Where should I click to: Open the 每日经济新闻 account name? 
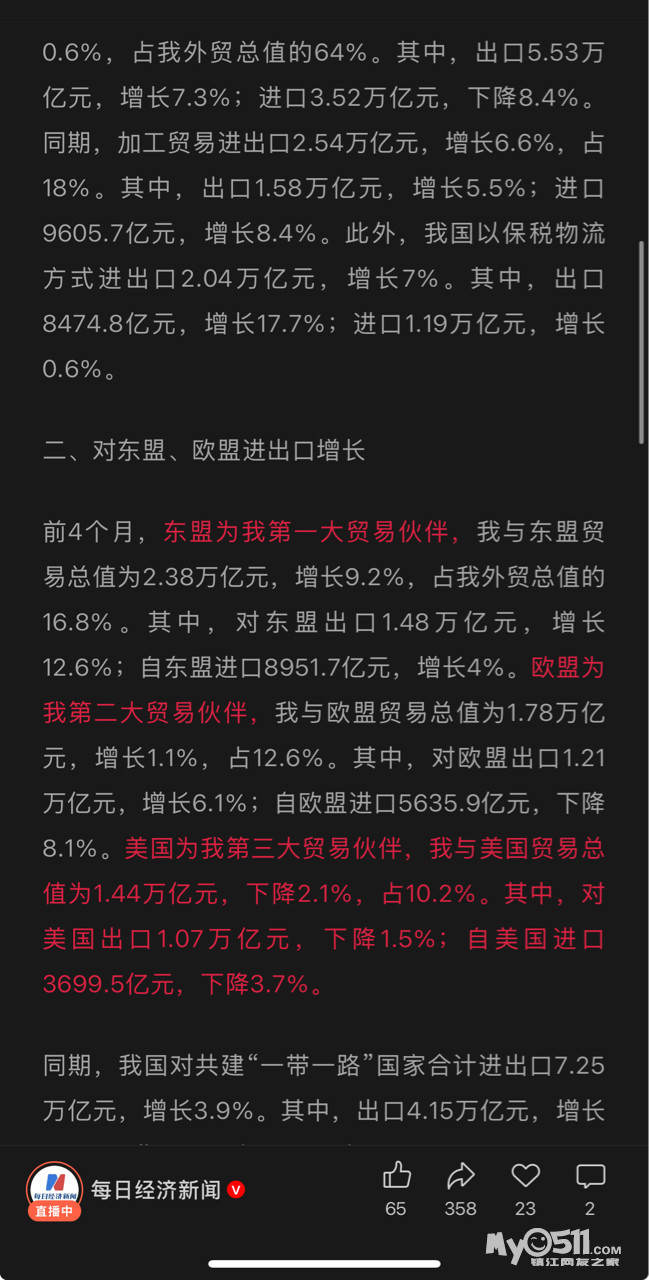(x=155, y=1189)
